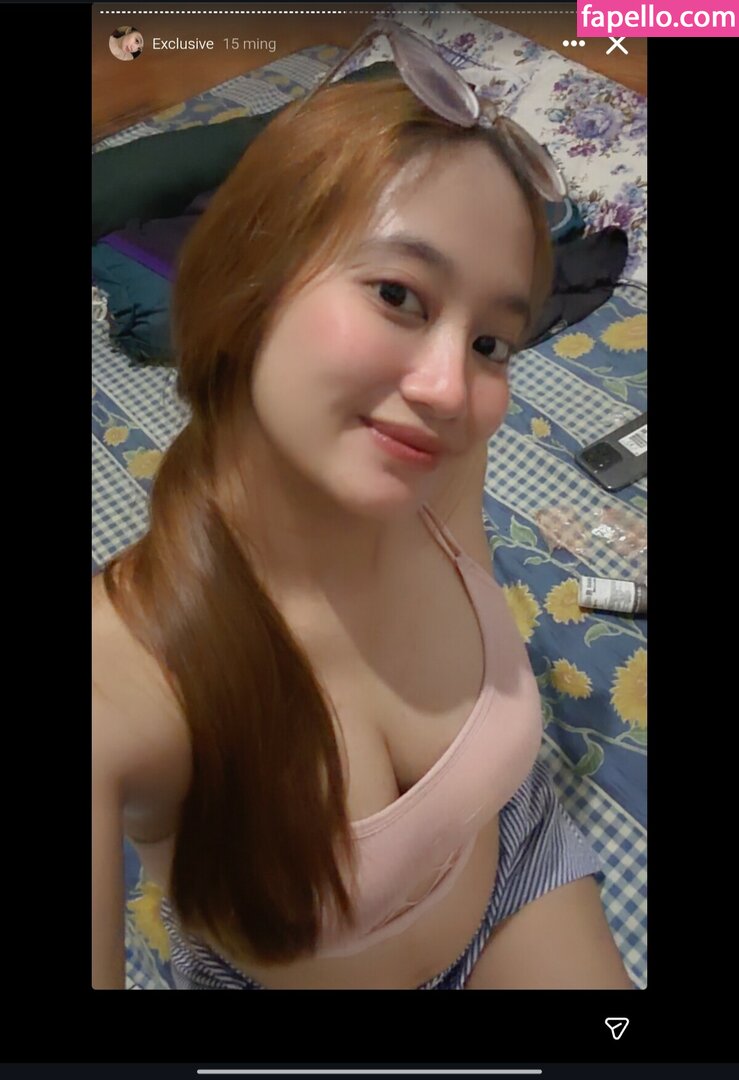Share this story via the send icon

tap(617, 1028)
